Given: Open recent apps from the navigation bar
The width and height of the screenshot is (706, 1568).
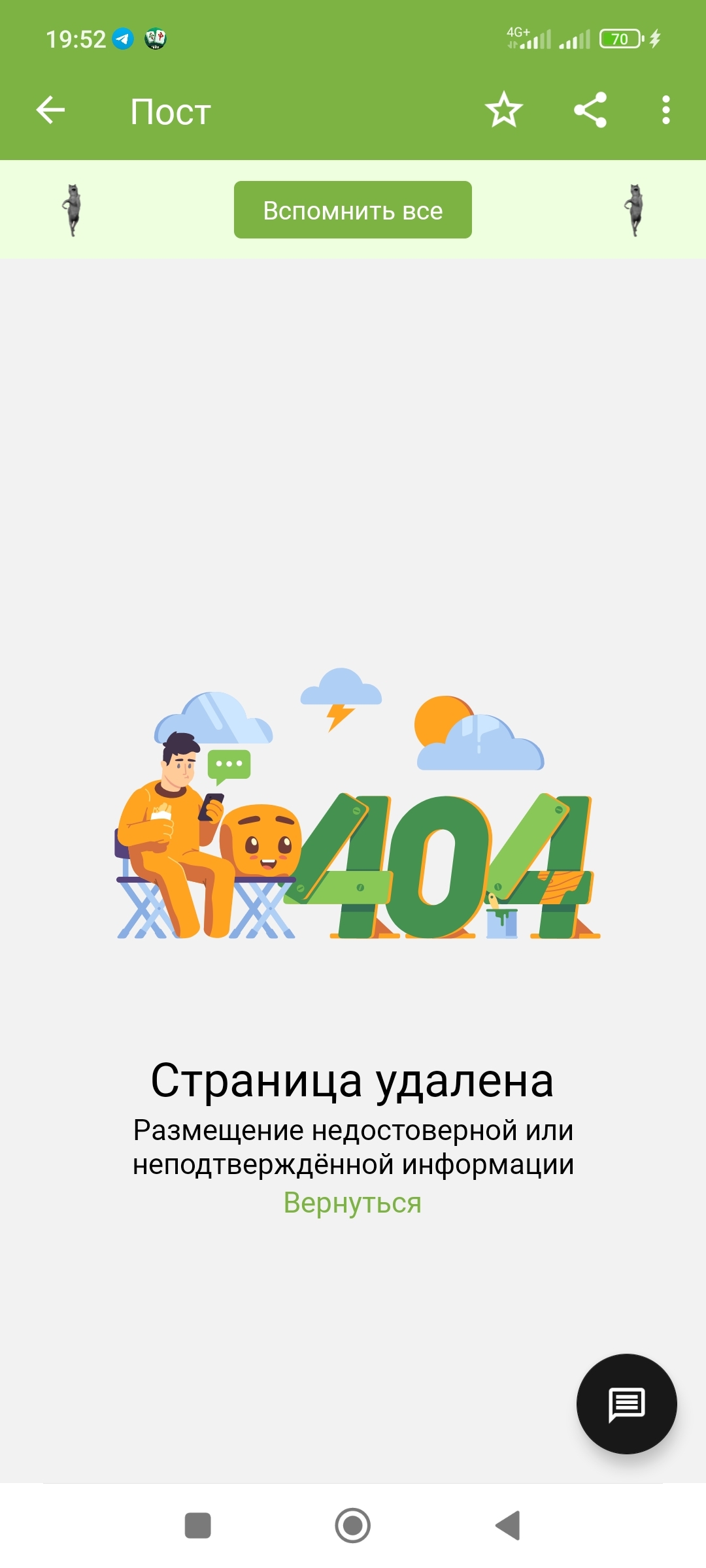Looking at the screenshot, I should click(x=197, y=1526).
